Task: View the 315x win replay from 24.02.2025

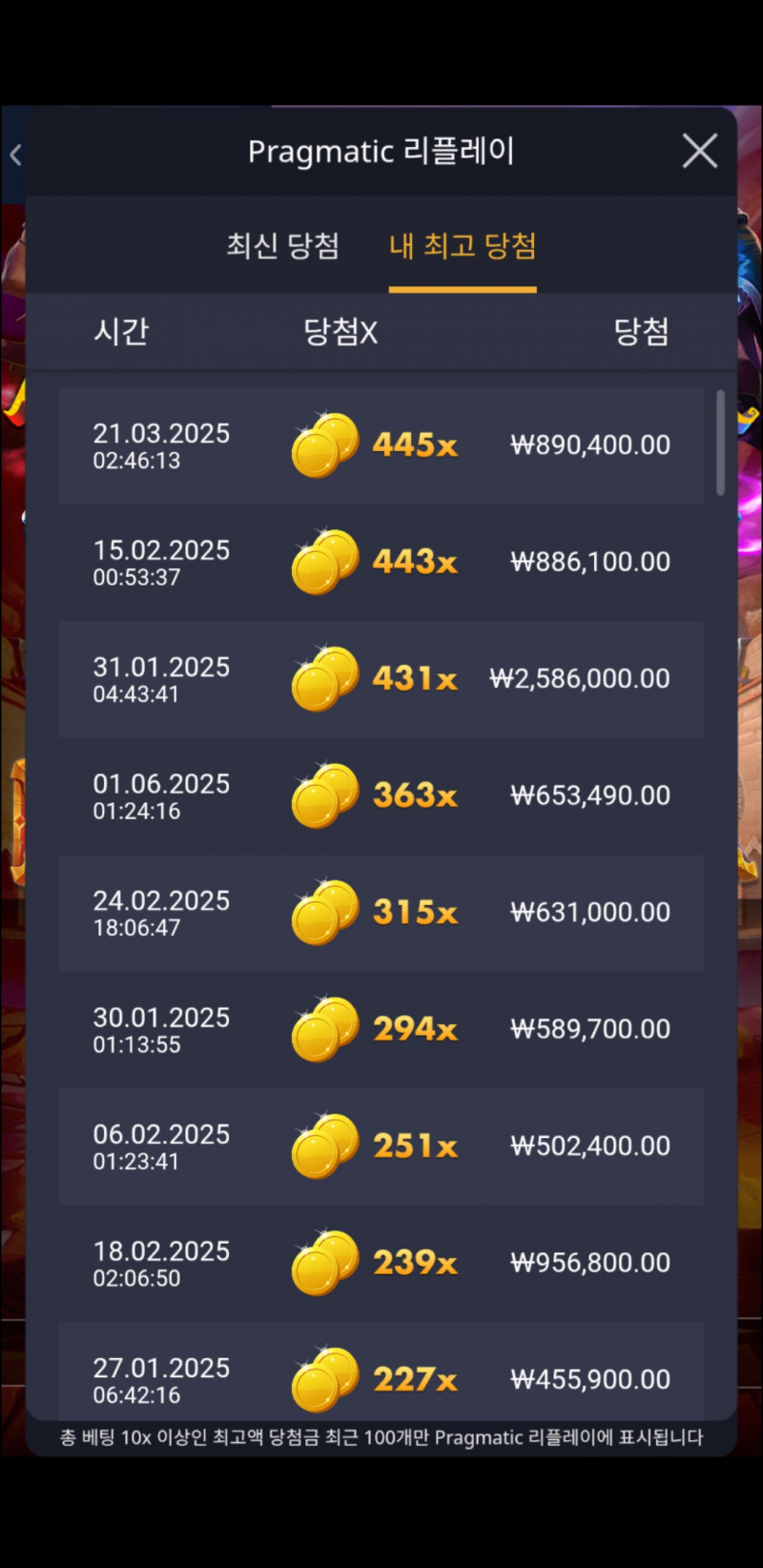Action: coord(381,913)
